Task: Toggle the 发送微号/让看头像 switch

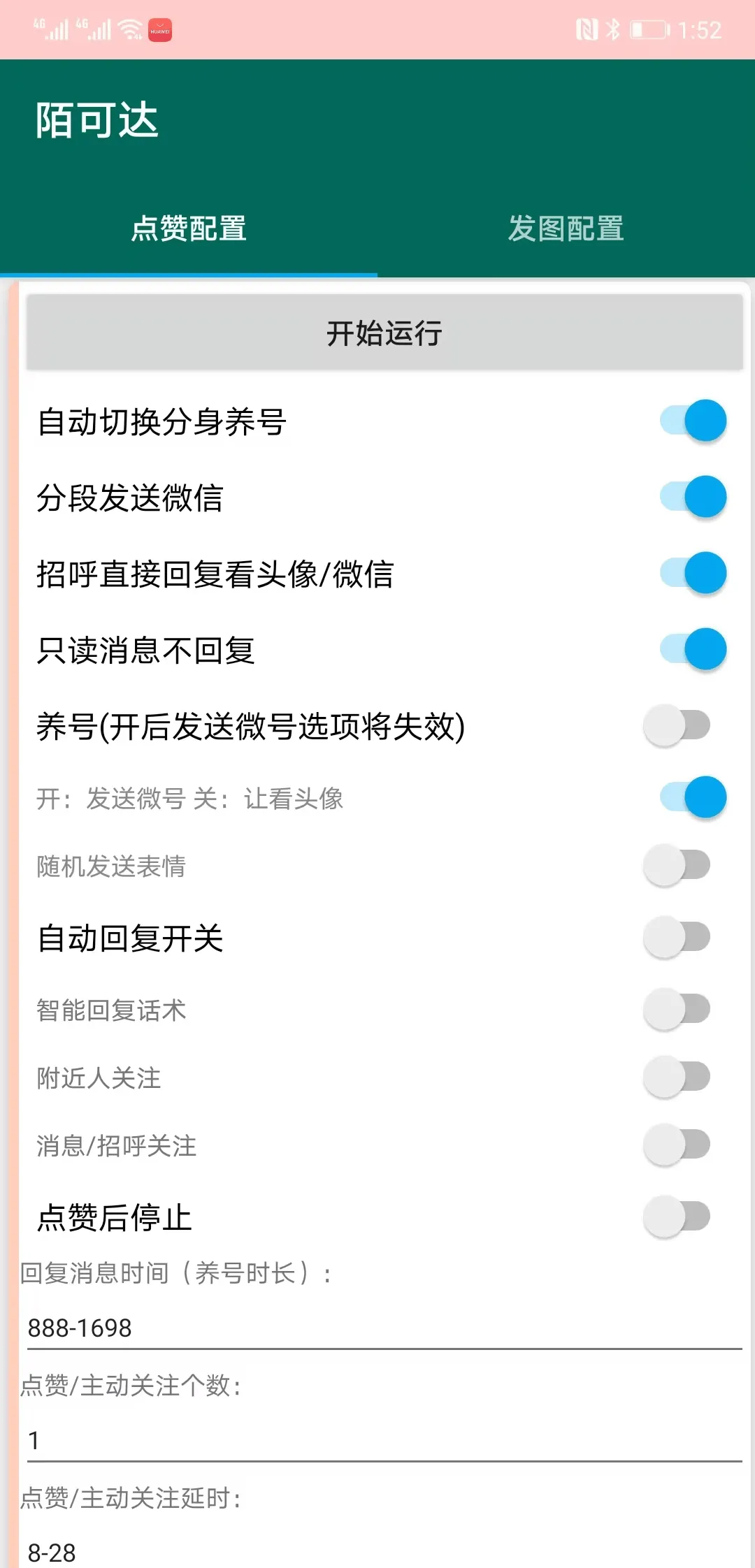Action: [689, 797]
